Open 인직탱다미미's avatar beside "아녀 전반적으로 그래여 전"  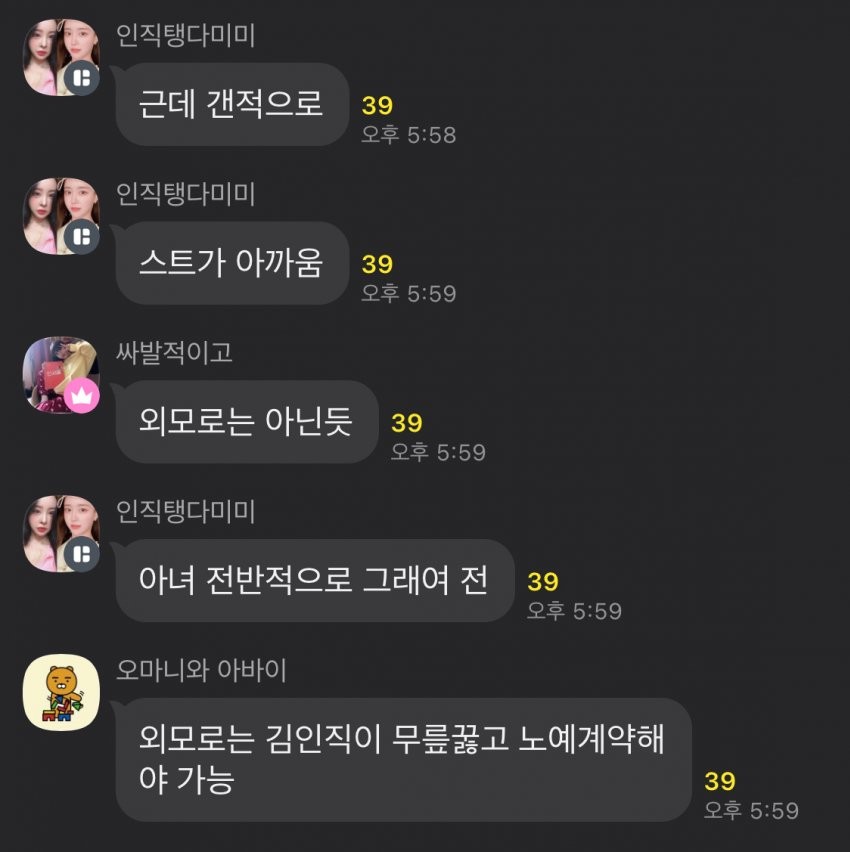(60, 533)
